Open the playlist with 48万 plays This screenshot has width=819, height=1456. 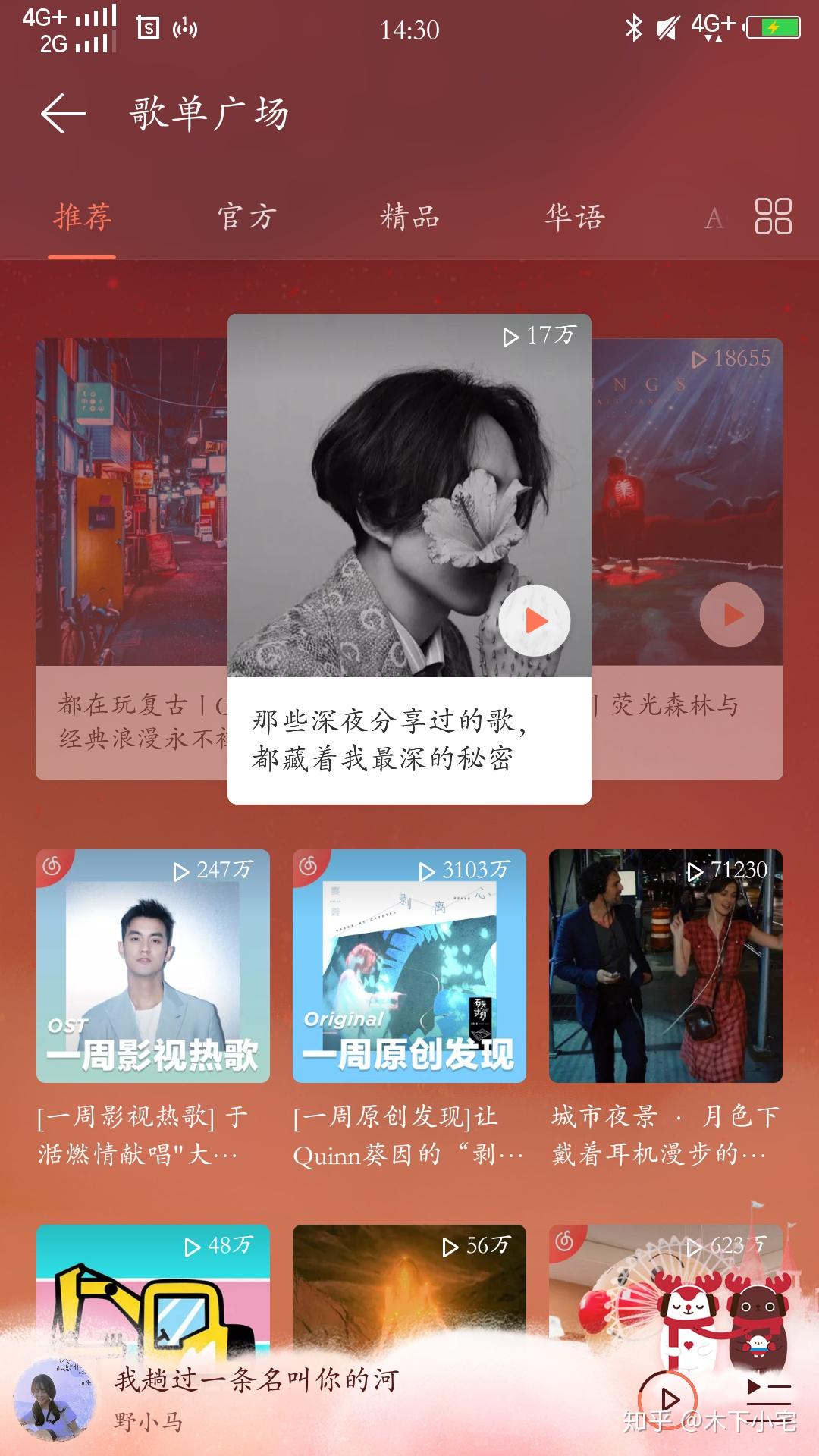tap(153, 1289)
